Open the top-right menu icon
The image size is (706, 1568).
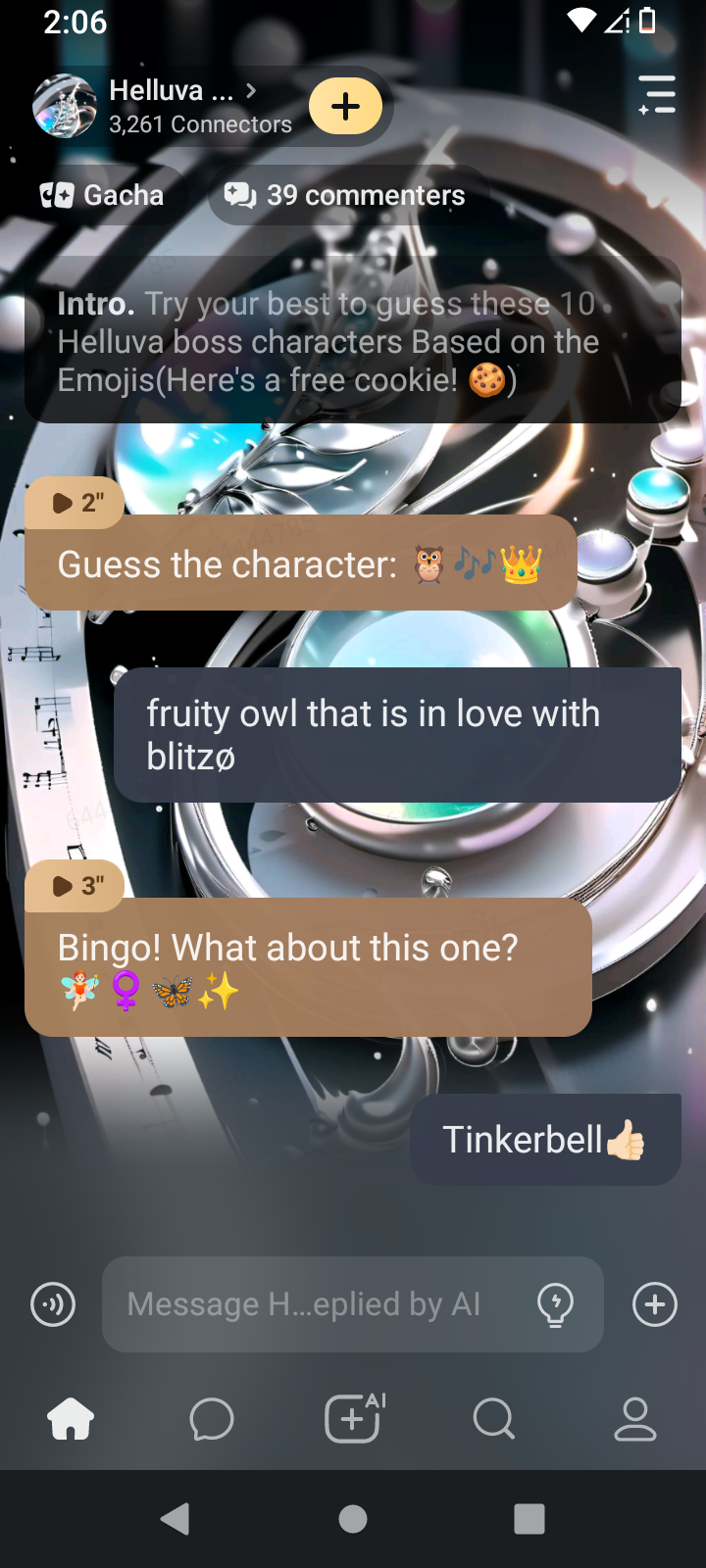656,95
